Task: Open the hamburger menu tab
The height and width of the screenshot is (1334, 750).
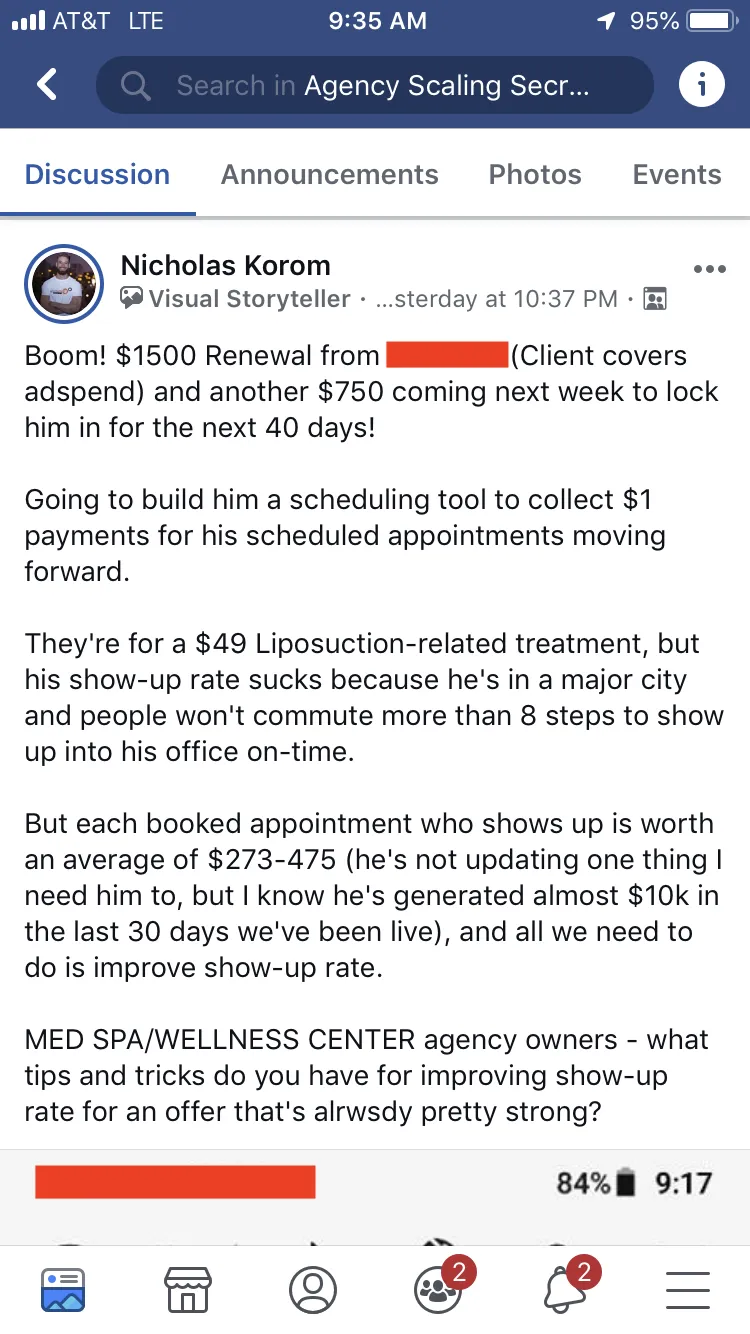Action: click(687, 1289)
